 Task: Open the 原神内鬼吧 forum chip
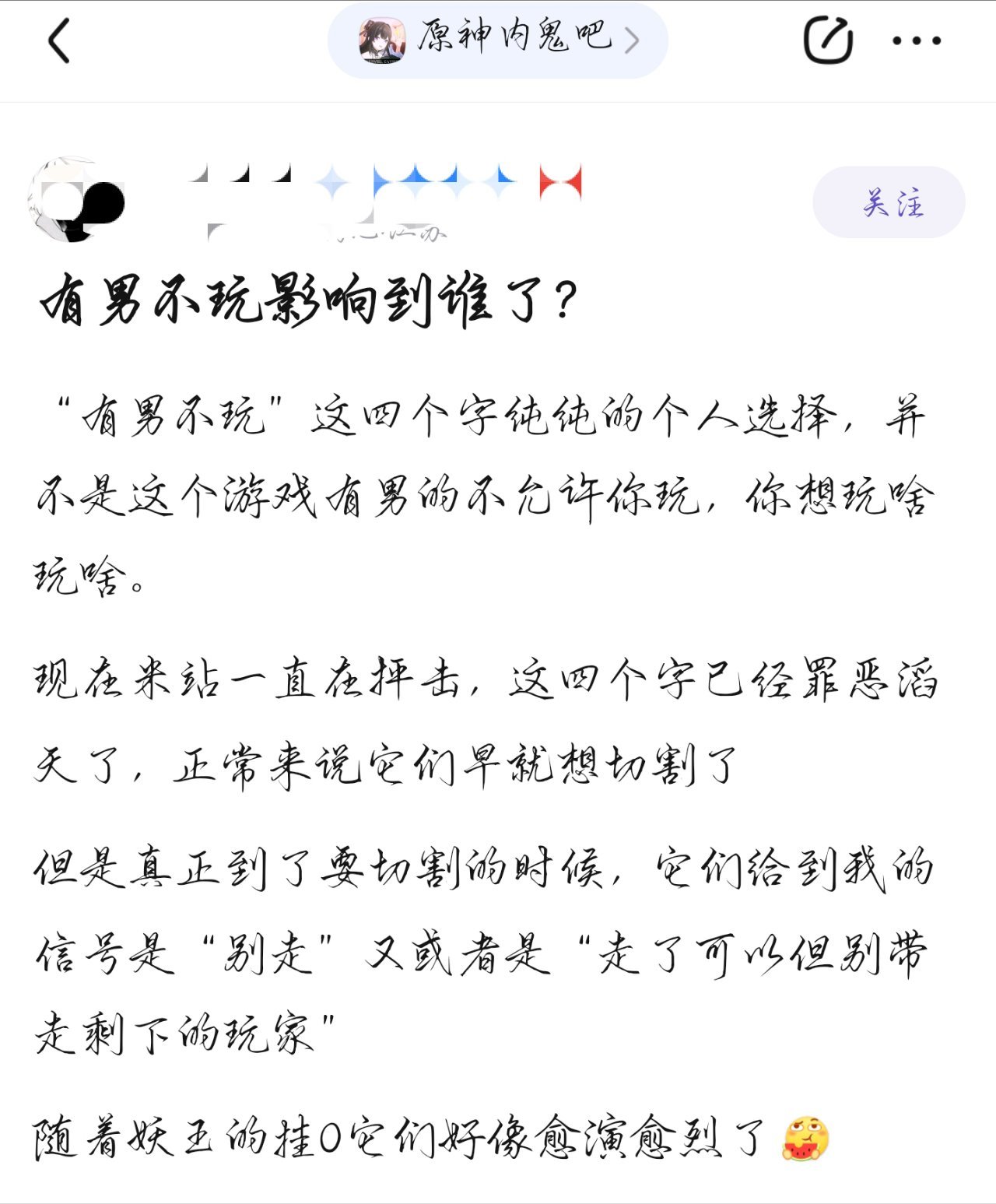[x=498, y=39]
